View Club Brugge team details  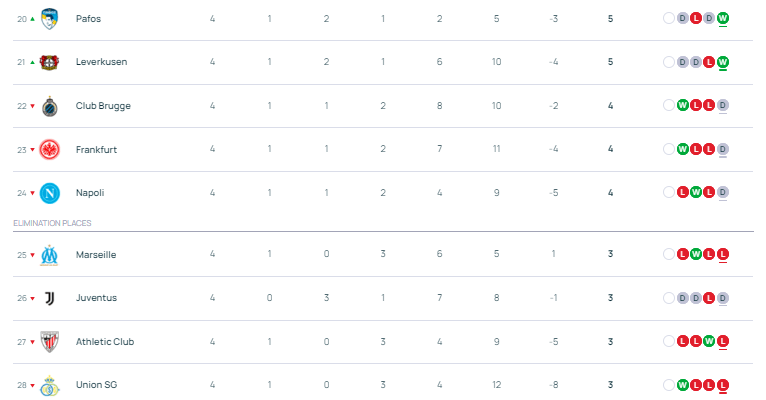coord(102,106)
